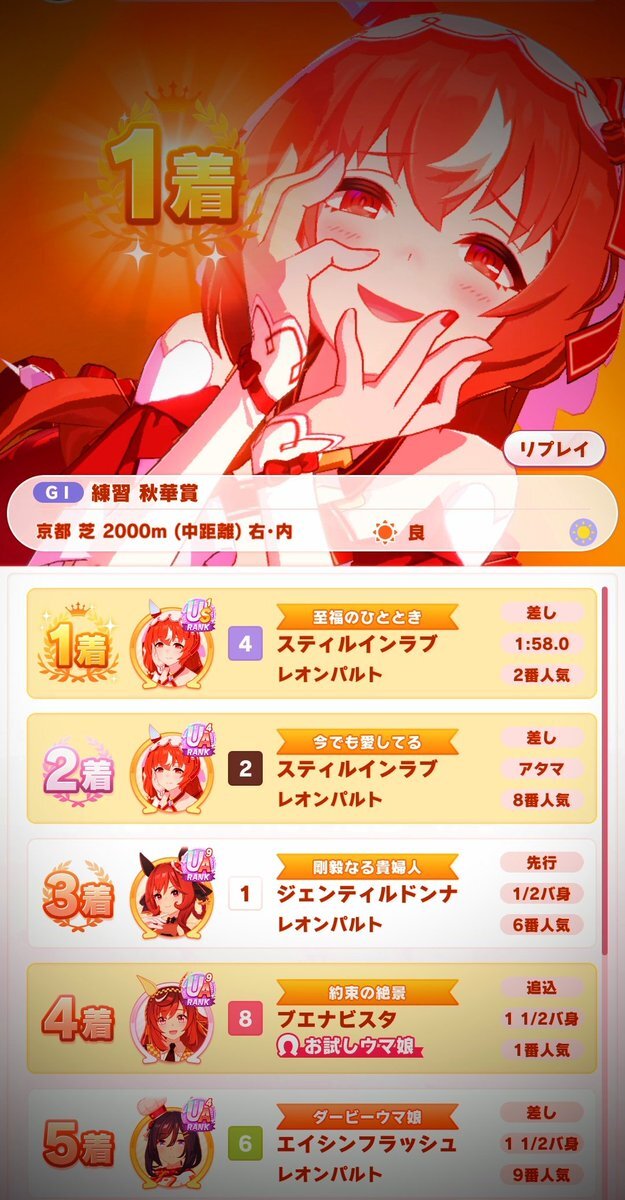This screenshot has width=625, height=1200.
Task: Open the 5着 エイシンフラッシュ result row
Action: 311,1144
